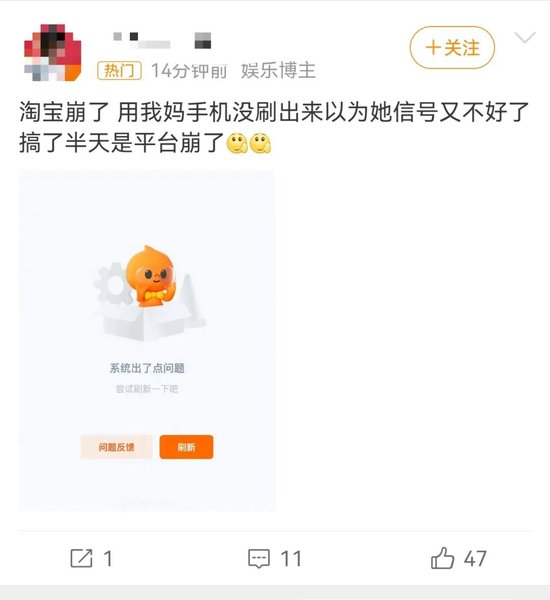The height and width of the screenshot is (600, 550).
Task: Like this post about Taobao crashing
Action: (x=459, y=558)
